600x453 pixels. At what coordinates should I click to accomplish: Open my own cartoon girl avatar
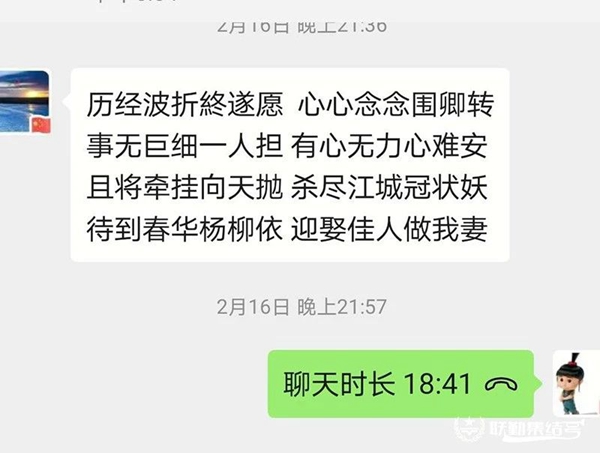[577, 385]
